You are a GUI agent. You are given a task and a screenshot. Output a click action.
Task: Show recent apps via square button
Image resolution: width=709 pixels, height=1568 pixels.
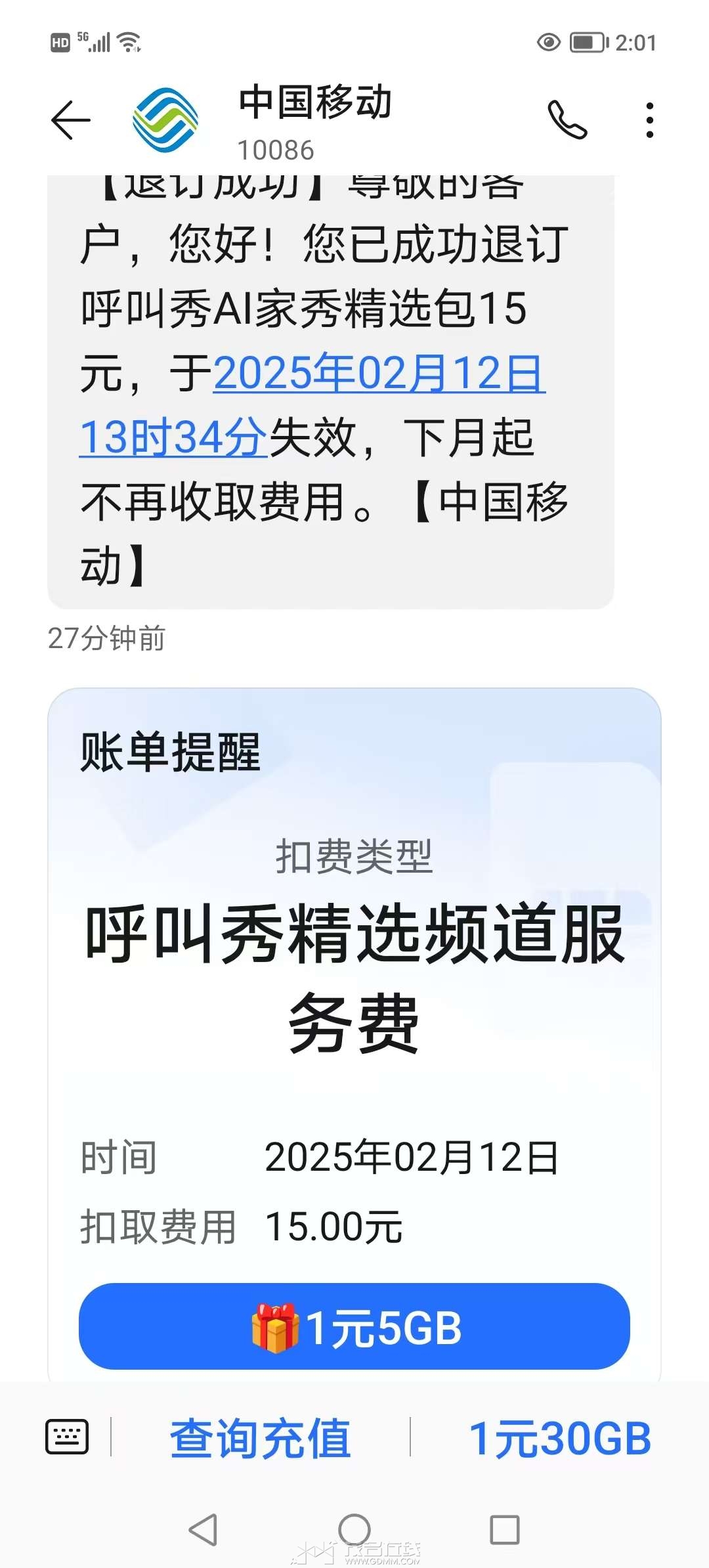(505, 1529)
